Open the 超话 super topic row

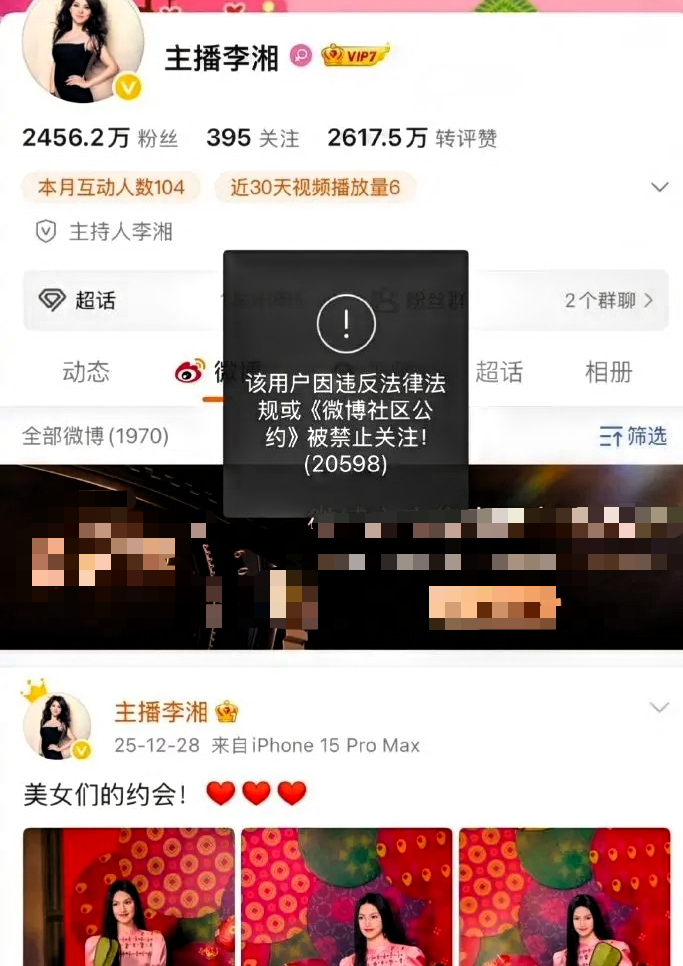95,299
